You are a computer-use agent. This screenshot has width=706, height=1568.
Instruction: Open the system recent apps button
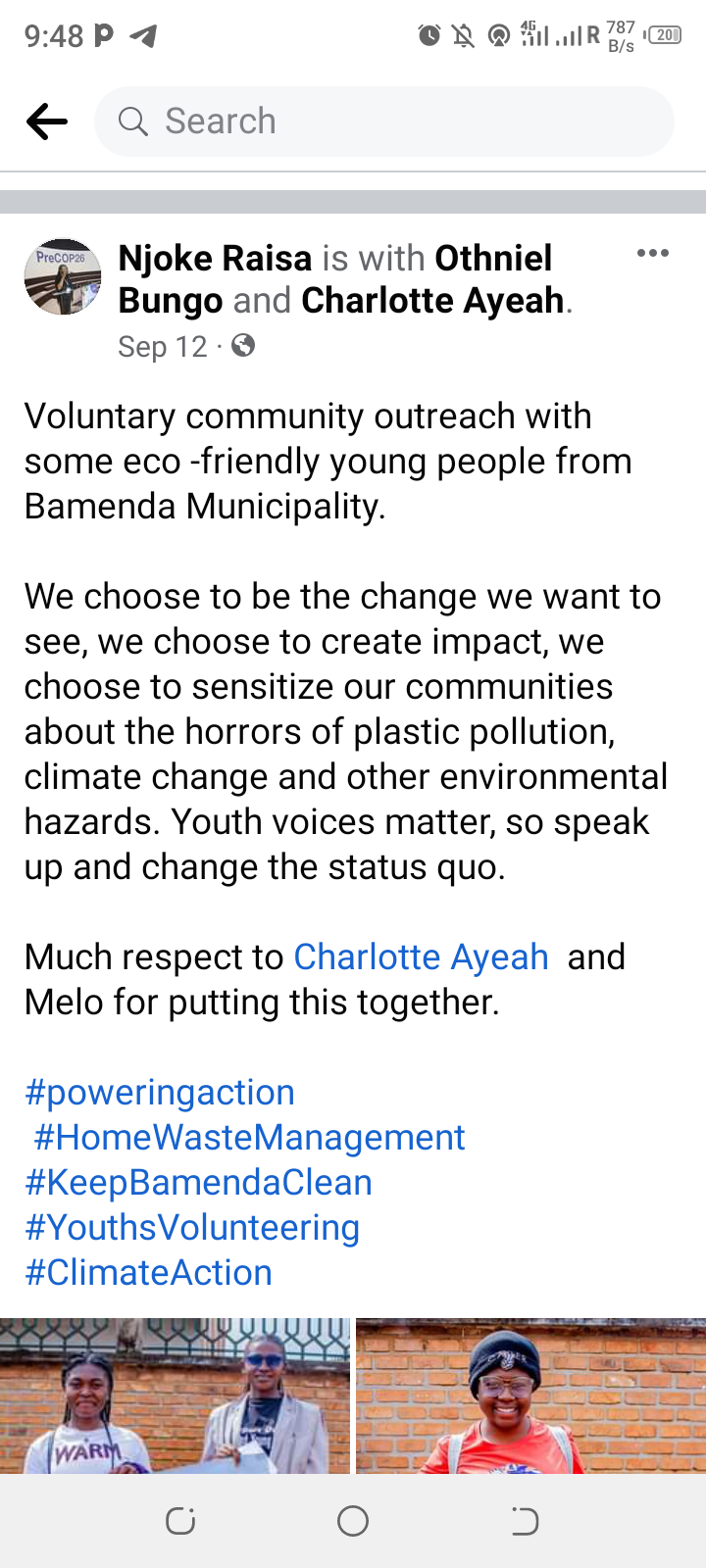(180, 1521)
